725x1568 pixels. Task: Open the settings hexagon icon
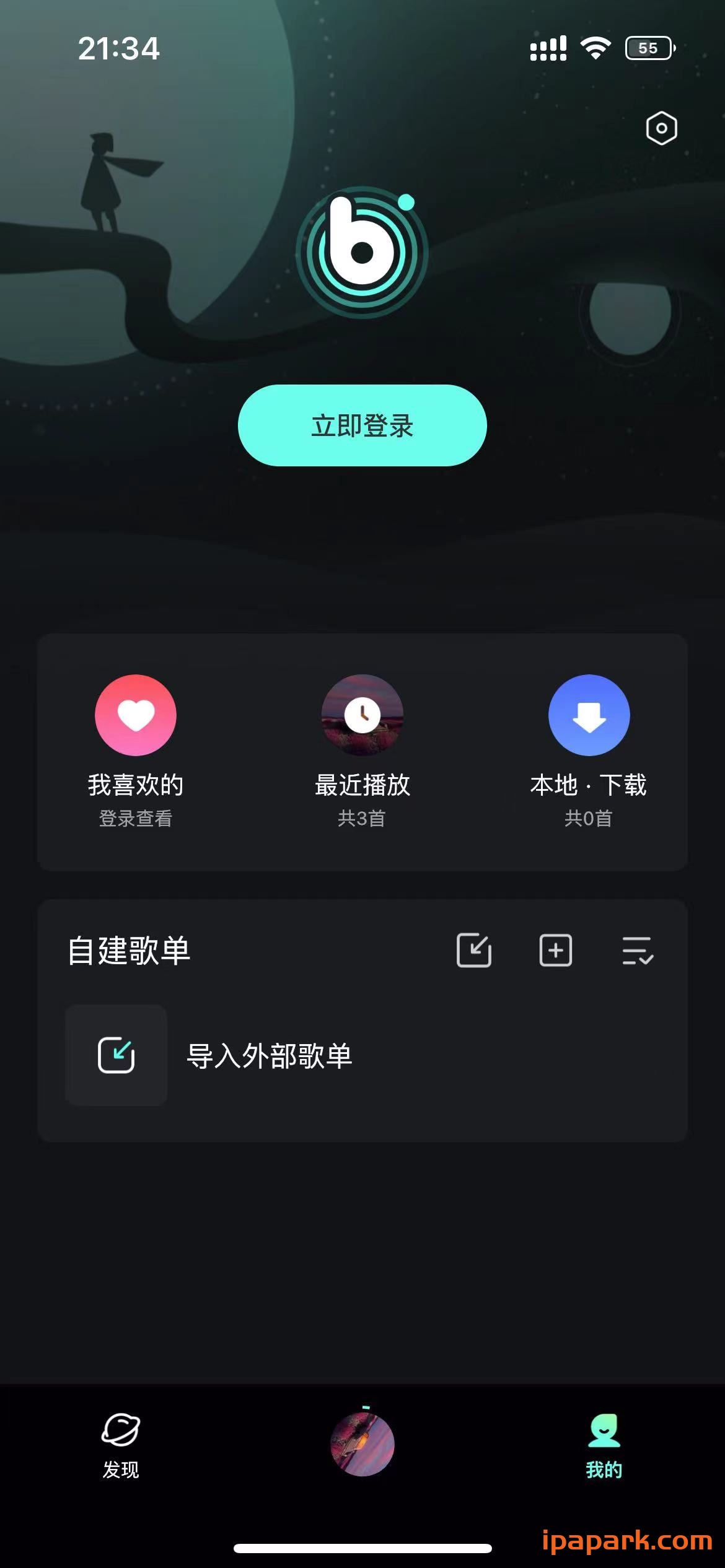coord(661,128)
